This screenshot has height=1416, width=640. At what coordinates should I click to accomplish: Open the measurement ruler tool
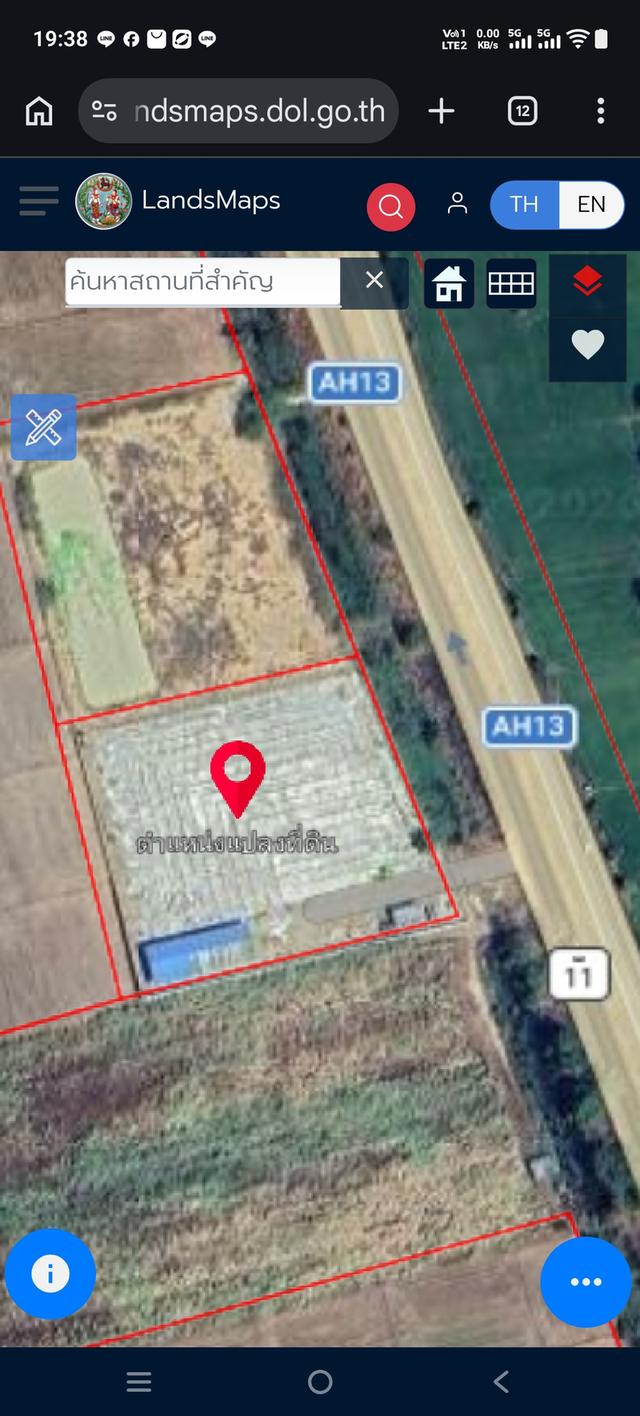coord(43,427)
